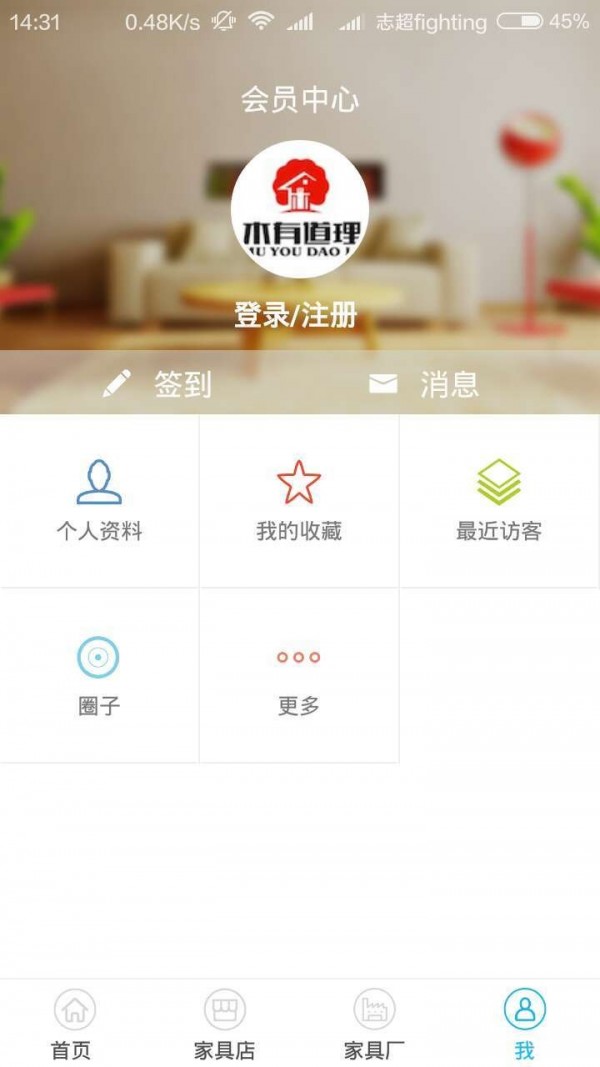Open 个人资料 personal profile
The height and width of the screenshot is (1067, 600).
(99, 500)
